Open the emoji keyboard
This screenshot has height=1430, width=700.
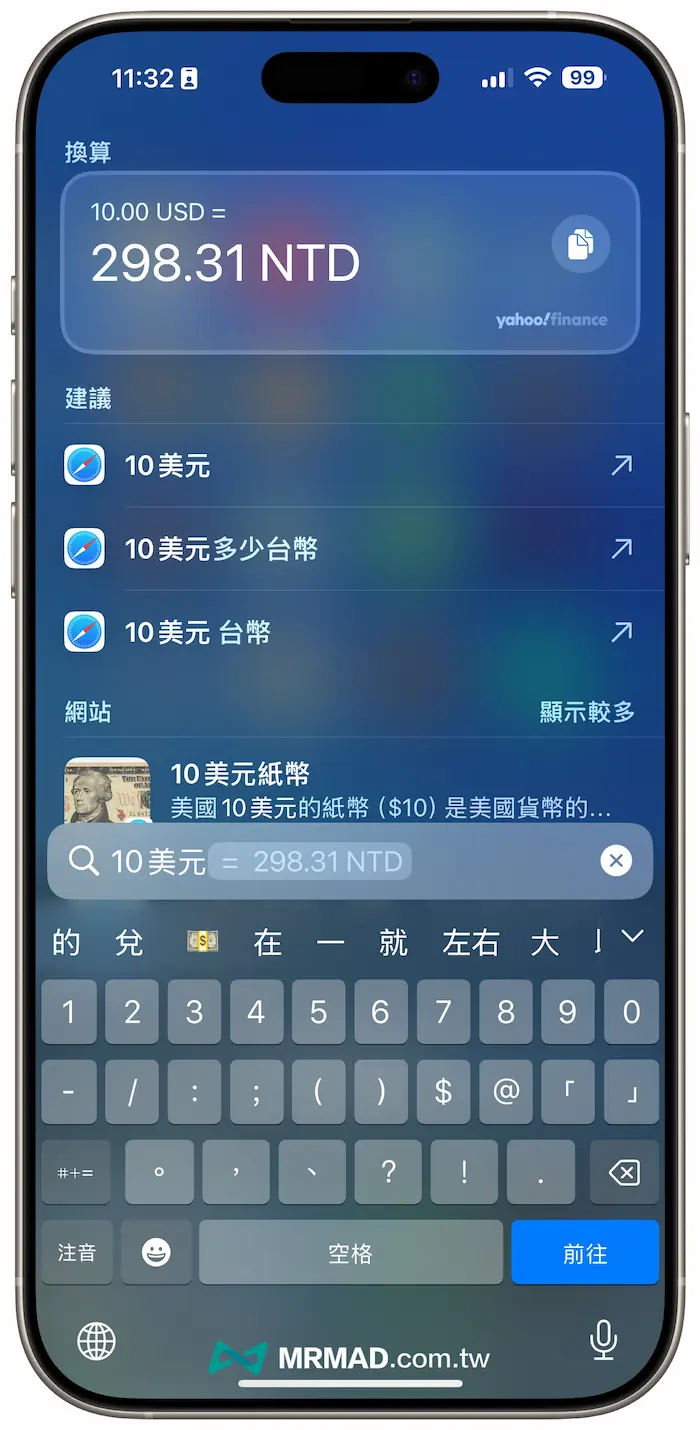(x=156, y=1252)
